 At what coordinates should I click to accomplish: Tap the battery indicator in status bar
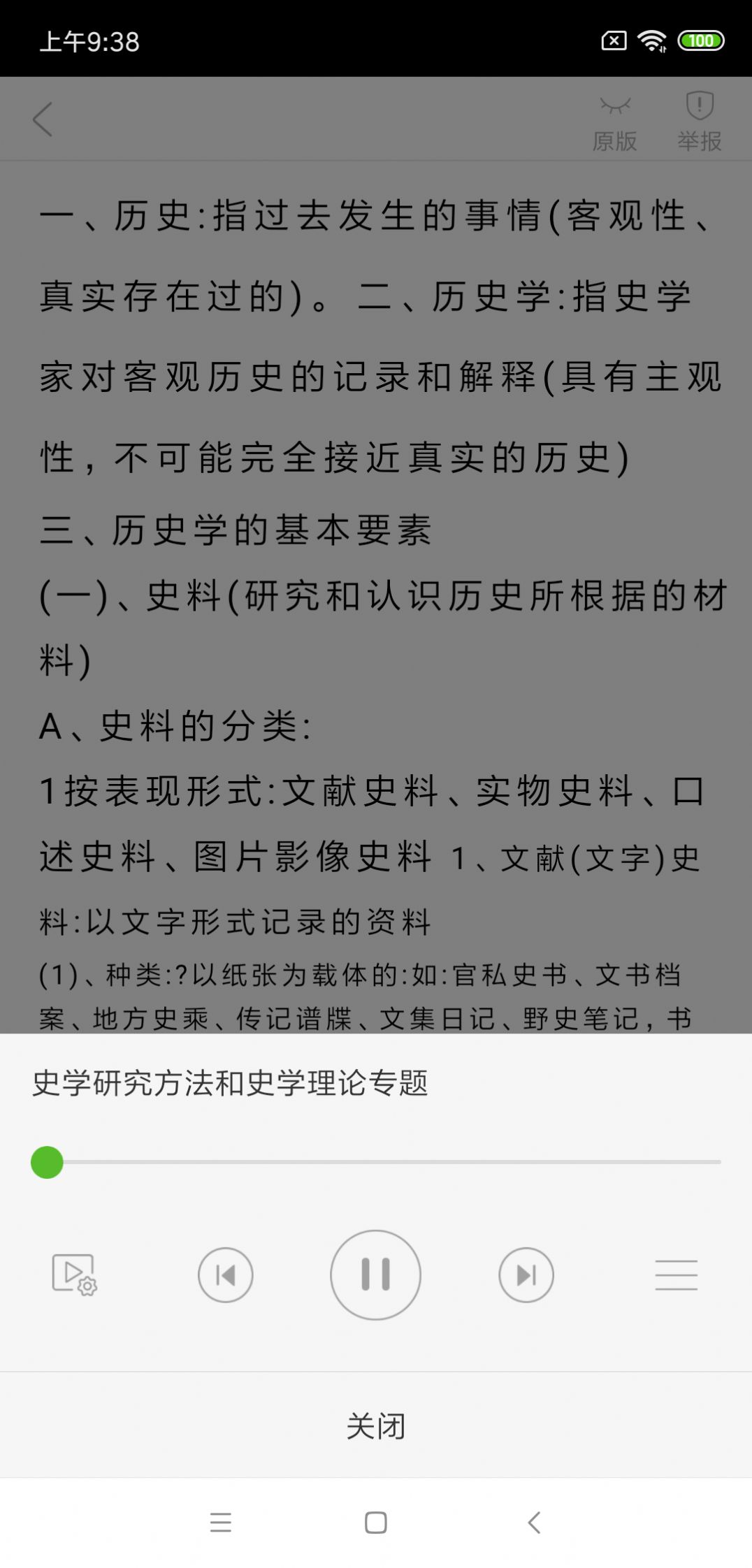(x=701, y=41)
